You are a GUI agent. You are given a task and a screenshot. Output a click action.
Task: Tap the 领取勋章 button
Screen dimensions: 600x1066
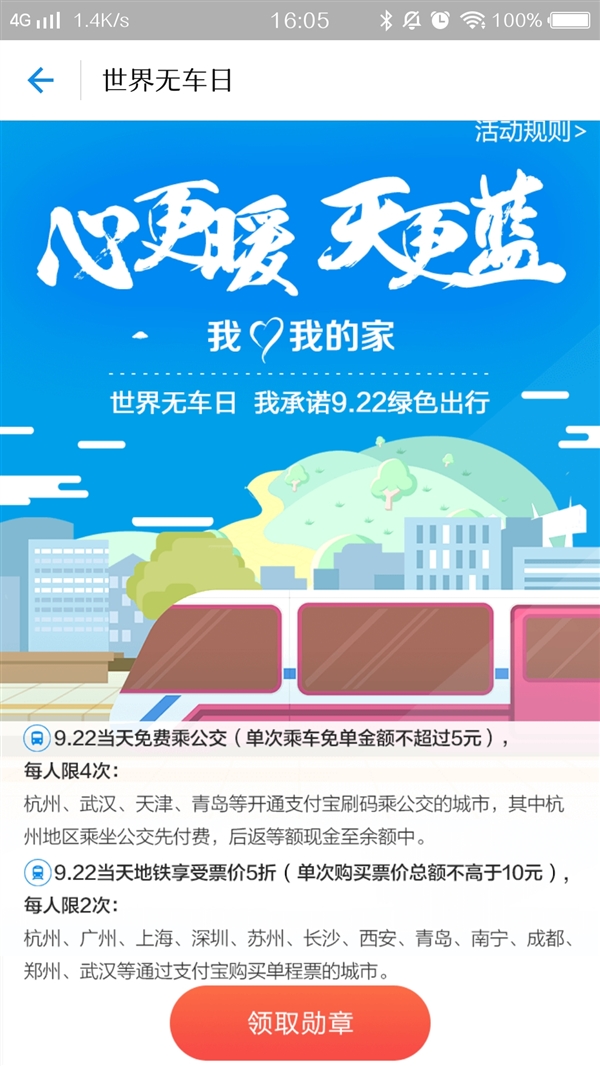click(x=300, y=1023)
